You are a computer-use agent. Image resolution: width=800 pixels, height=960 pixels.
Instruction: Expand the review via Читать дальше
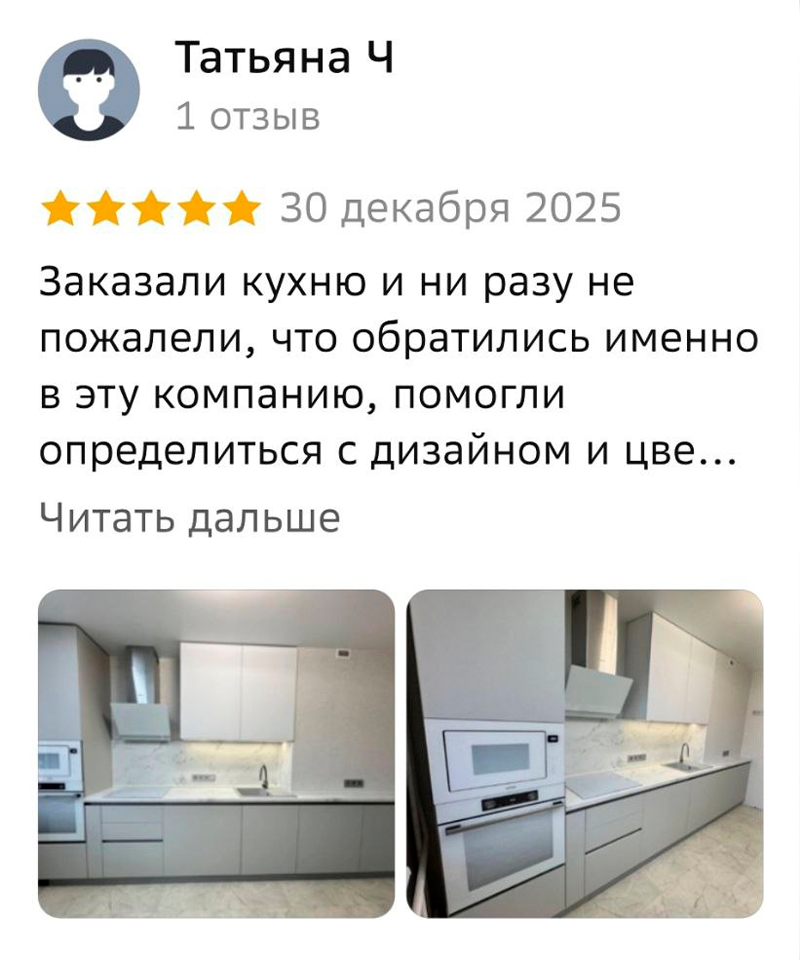(x=190, y=518)
